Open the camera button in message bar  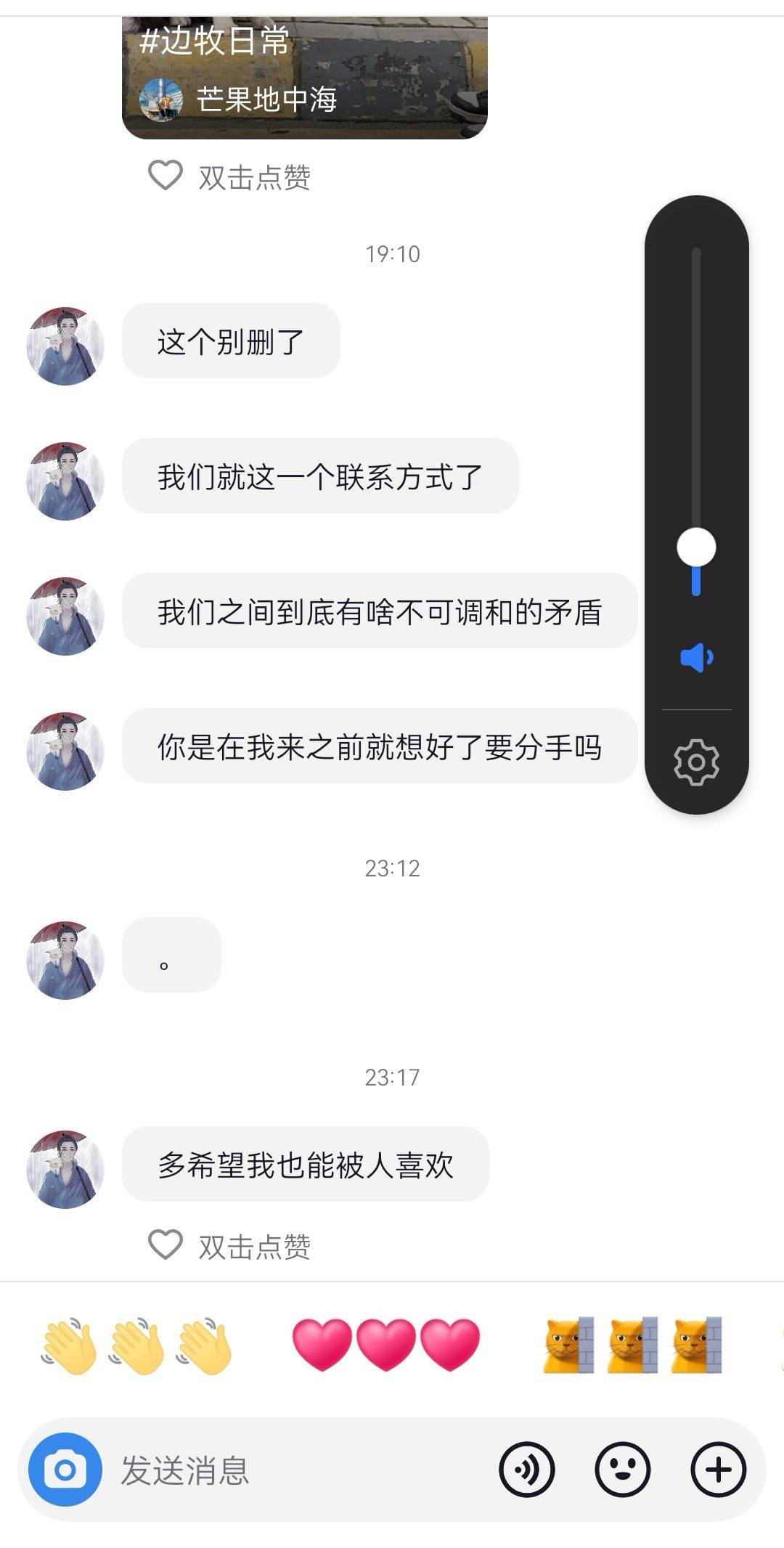point(65,1470)
